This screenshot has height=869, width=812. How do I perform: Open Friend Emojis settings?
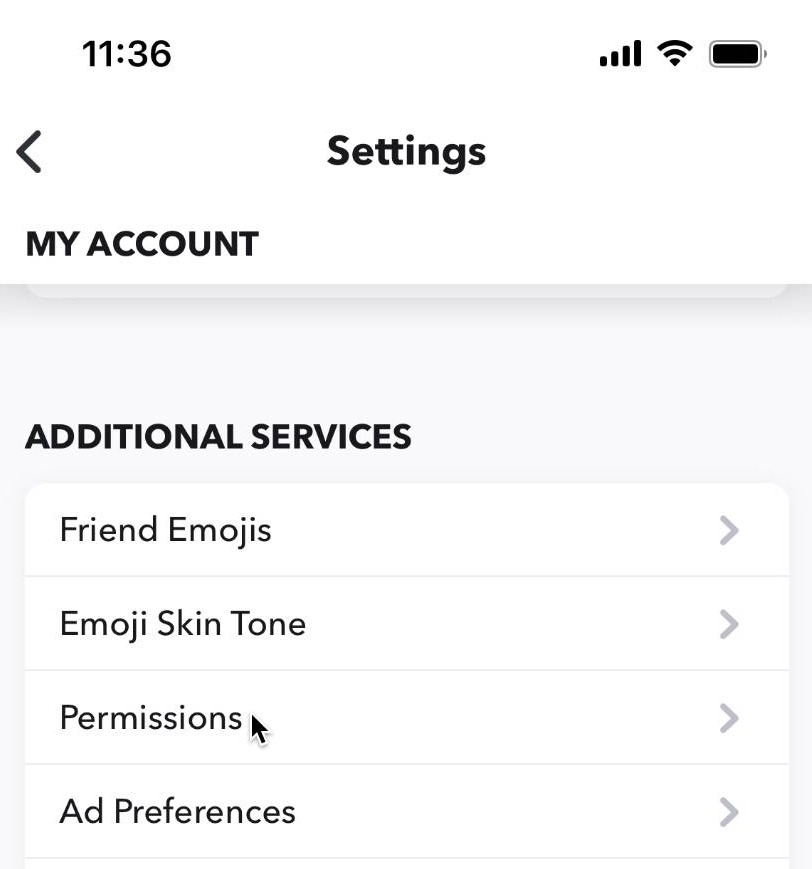[x=406, y=530]
